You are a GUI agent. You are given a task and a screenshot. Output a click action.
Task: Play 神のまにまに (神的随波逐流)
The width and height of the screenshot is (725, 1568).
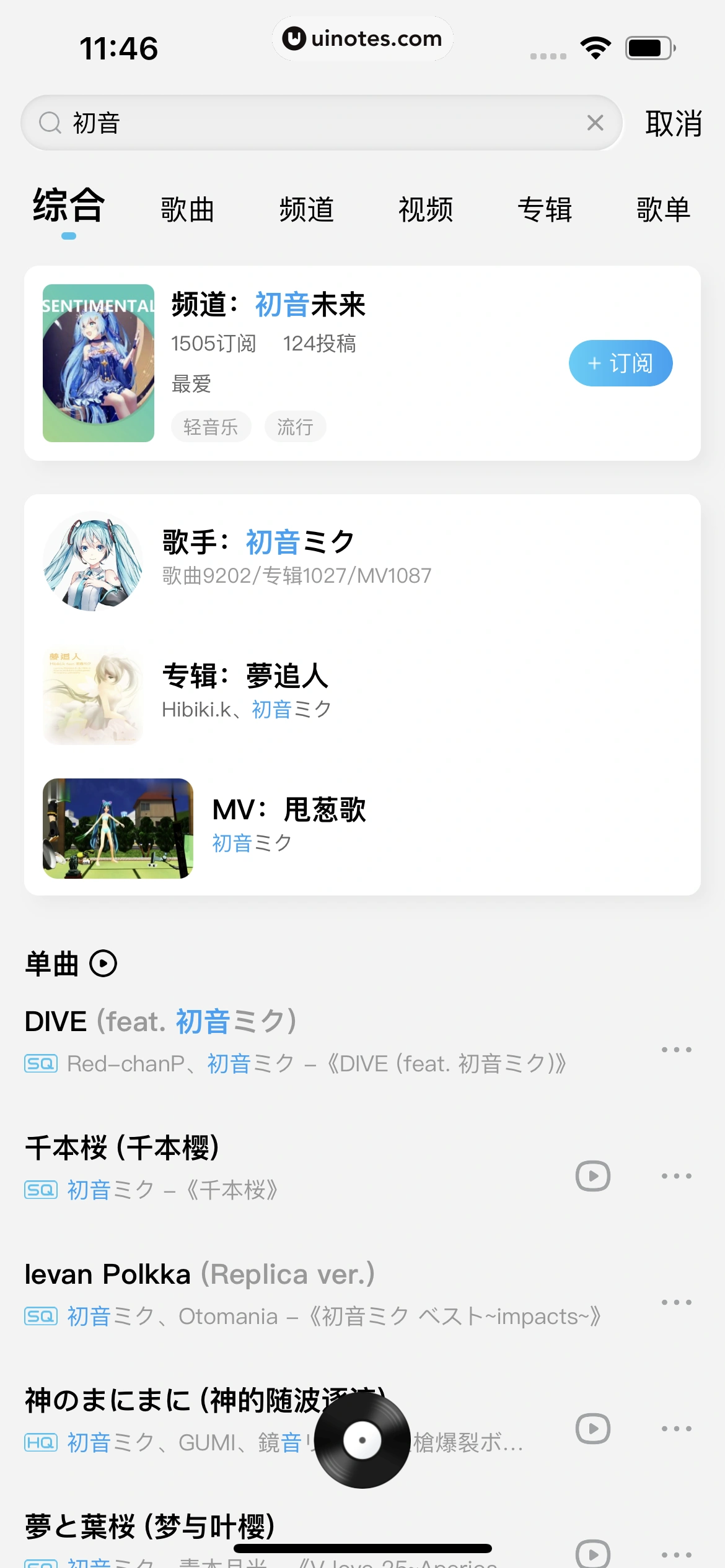593,1428
